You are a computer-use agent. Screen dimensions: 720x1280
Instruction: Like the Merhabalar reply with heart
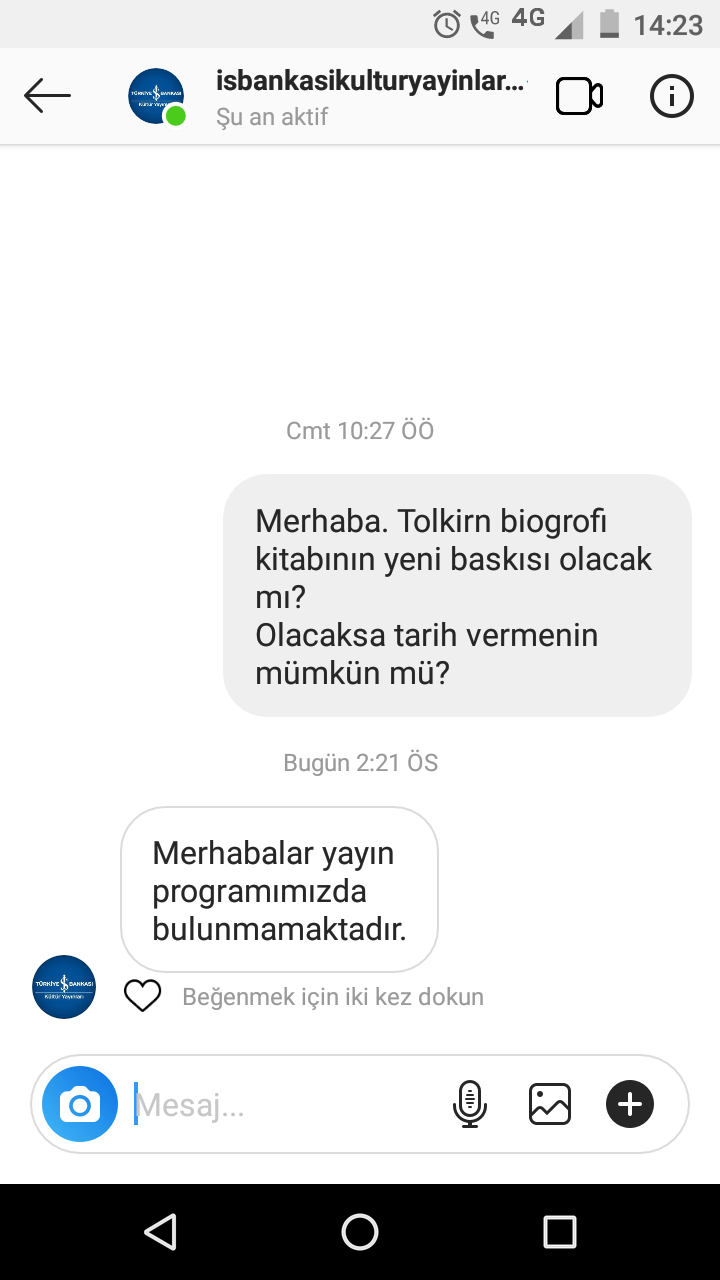[x=142, y=996]
